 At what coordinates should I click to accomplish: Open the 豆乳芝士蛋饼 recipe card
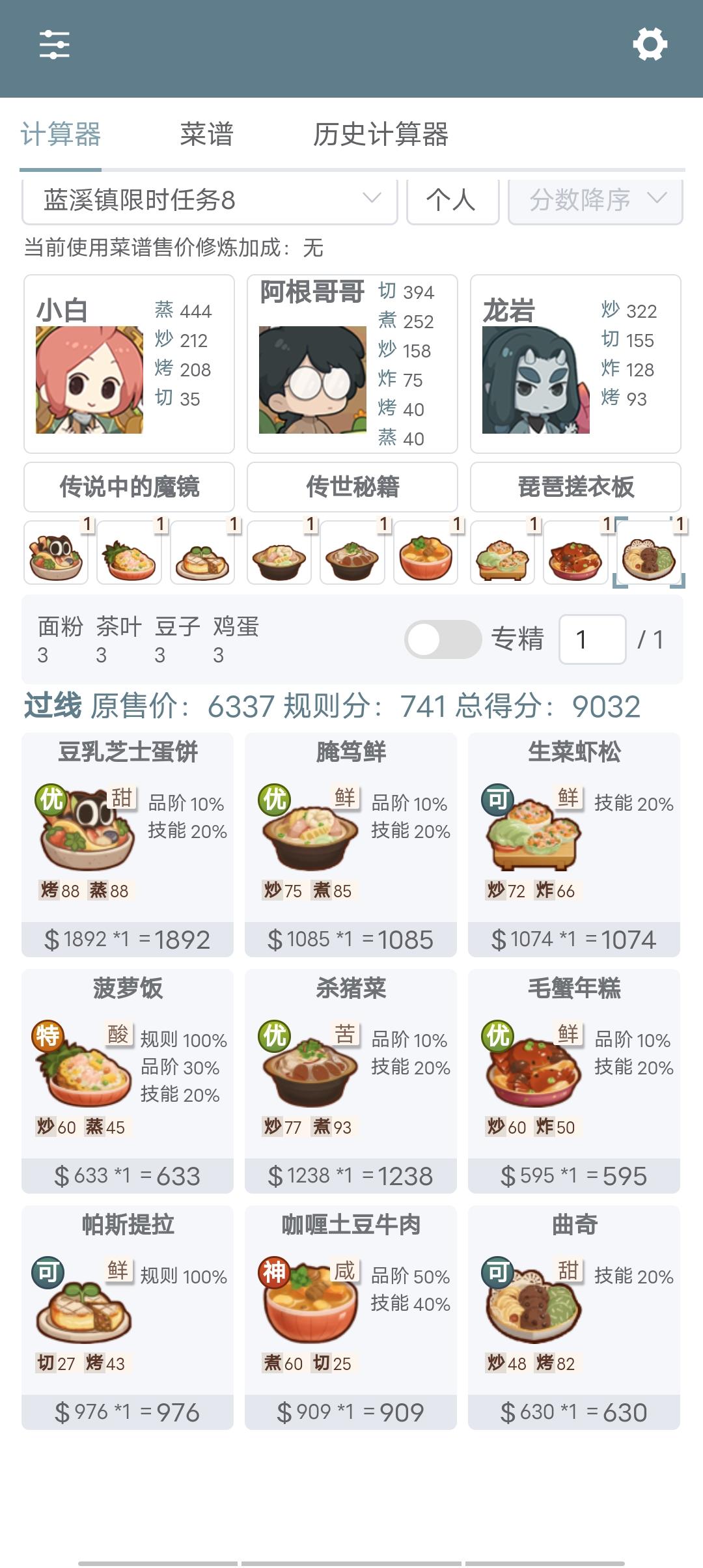tap(128, 845)
